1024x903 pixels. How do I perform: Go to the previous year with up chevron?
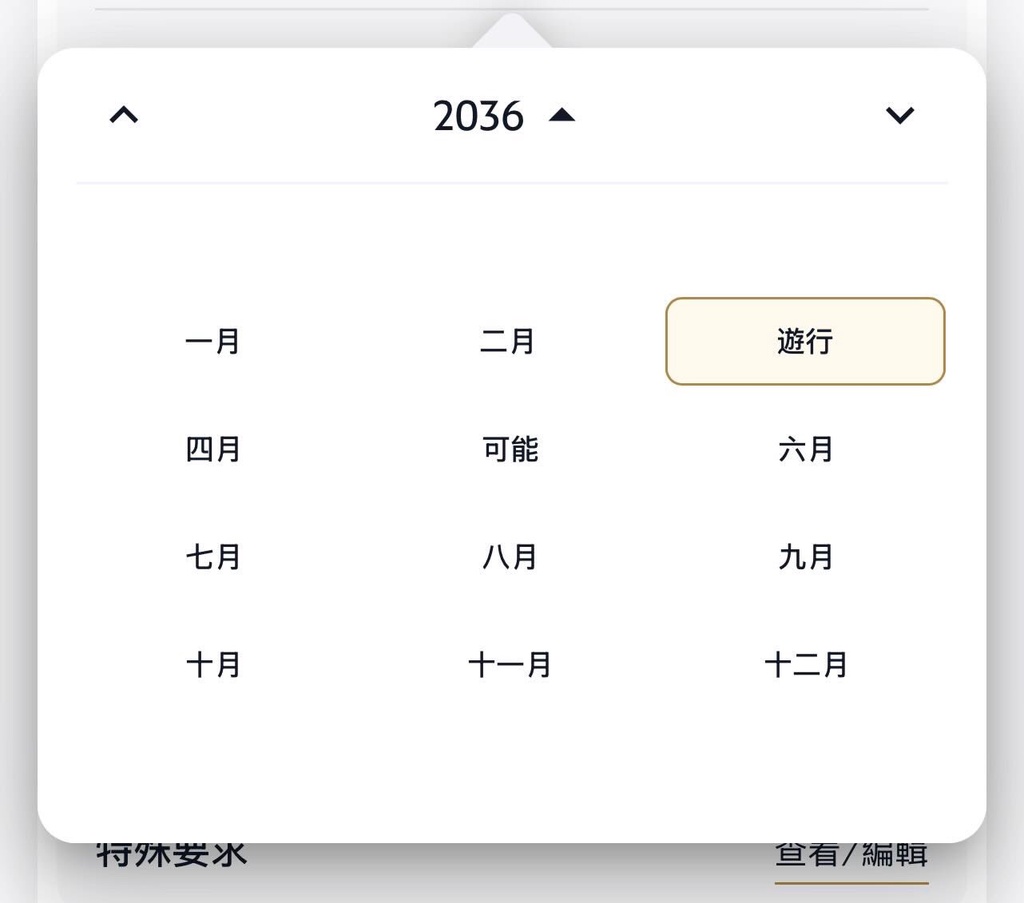click(123, 115)
